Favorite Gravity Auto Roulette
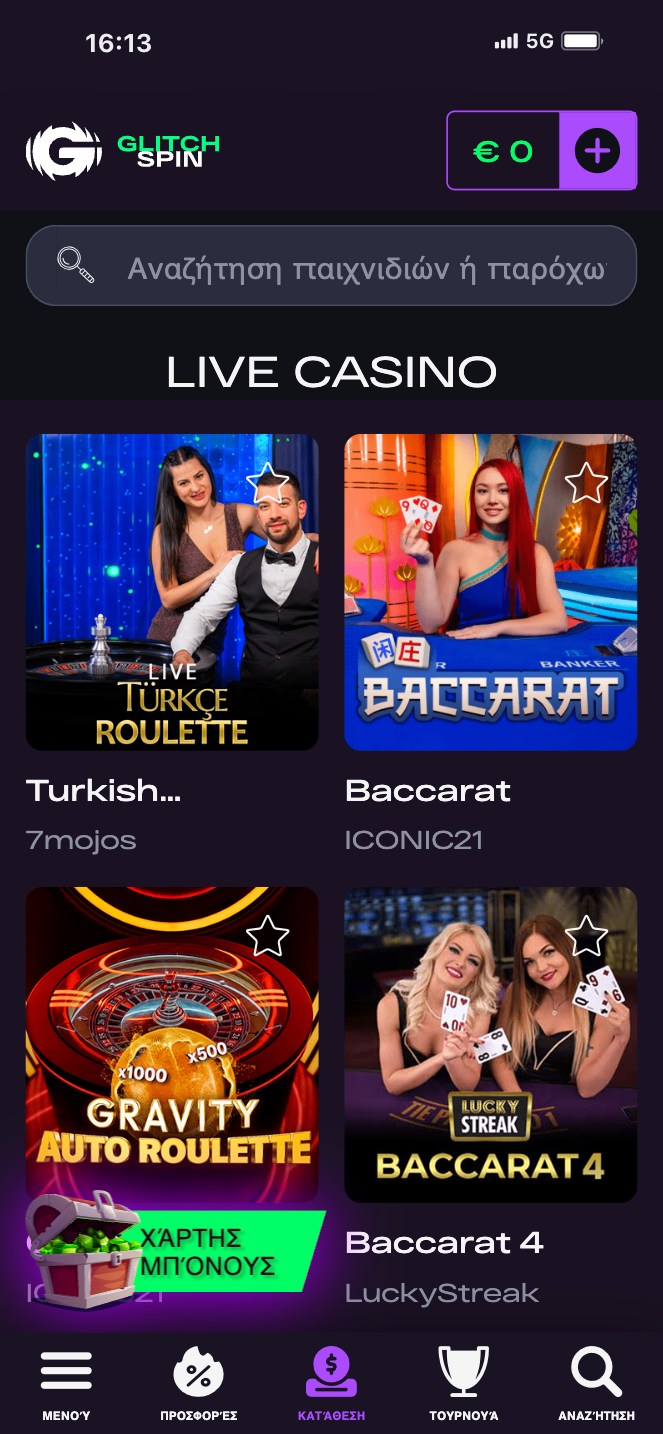This screenshot has width=663, height=1434. coord(267,936)
